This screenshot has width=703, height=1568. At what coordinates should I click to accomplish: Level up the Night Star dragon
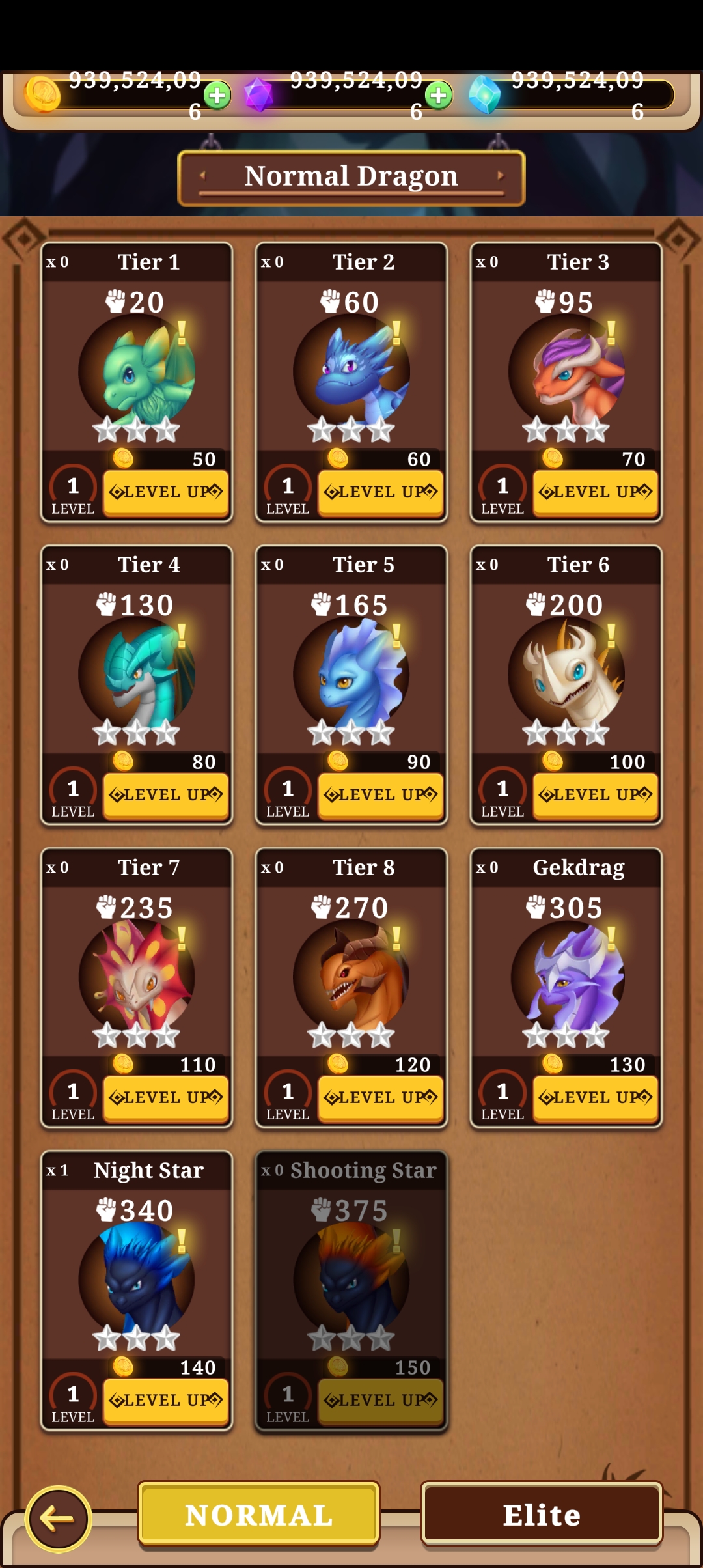click(166, 1401)
